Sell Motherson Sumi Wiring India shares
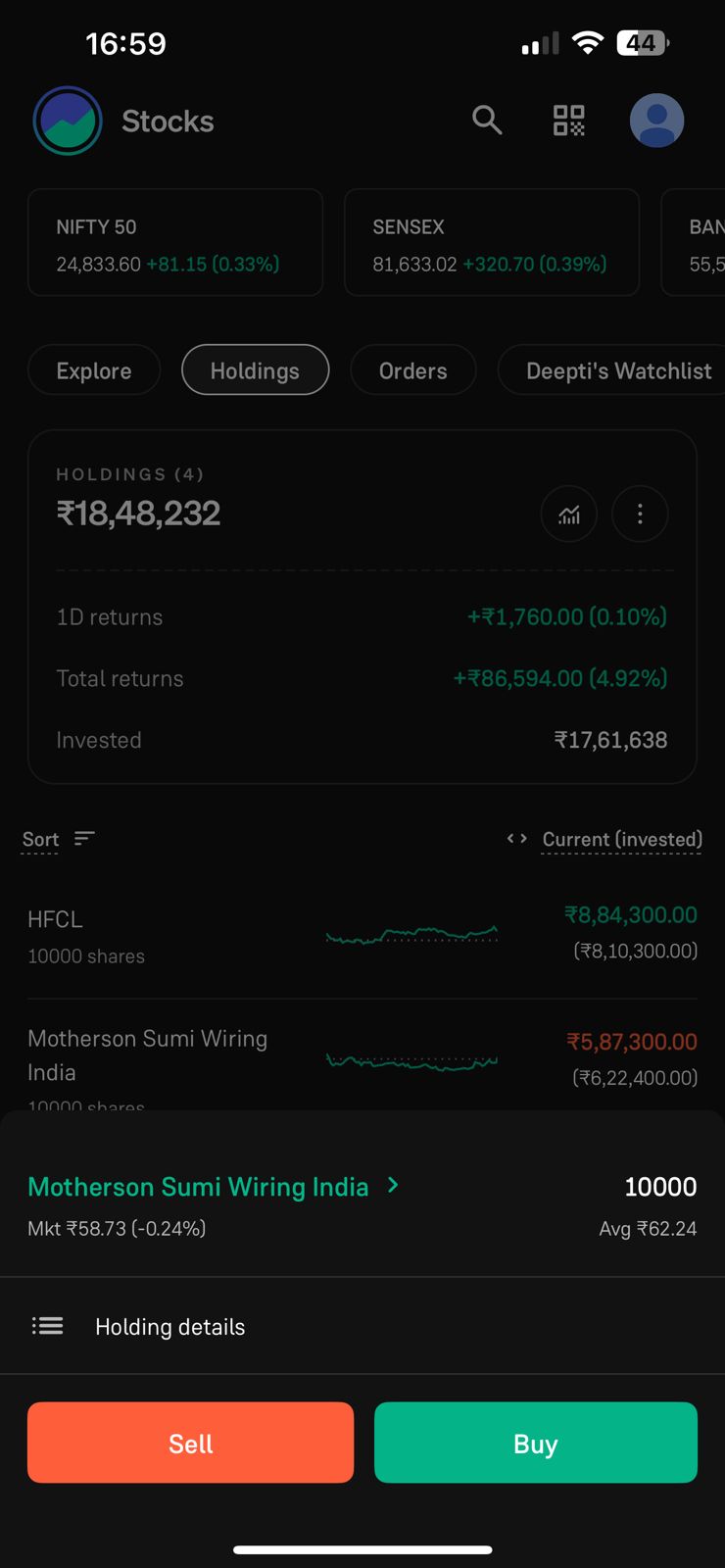 tap(190, 1443)
